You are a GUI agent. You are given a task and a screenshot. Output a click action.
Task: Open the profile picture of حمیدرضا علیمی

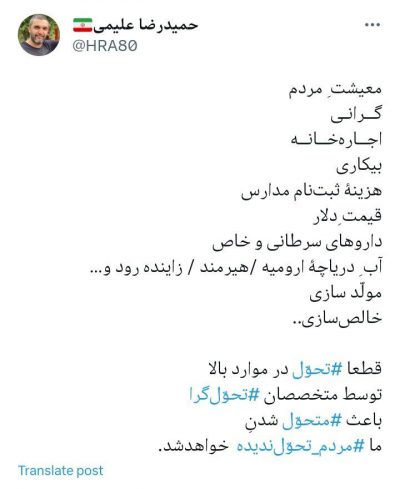39,35
